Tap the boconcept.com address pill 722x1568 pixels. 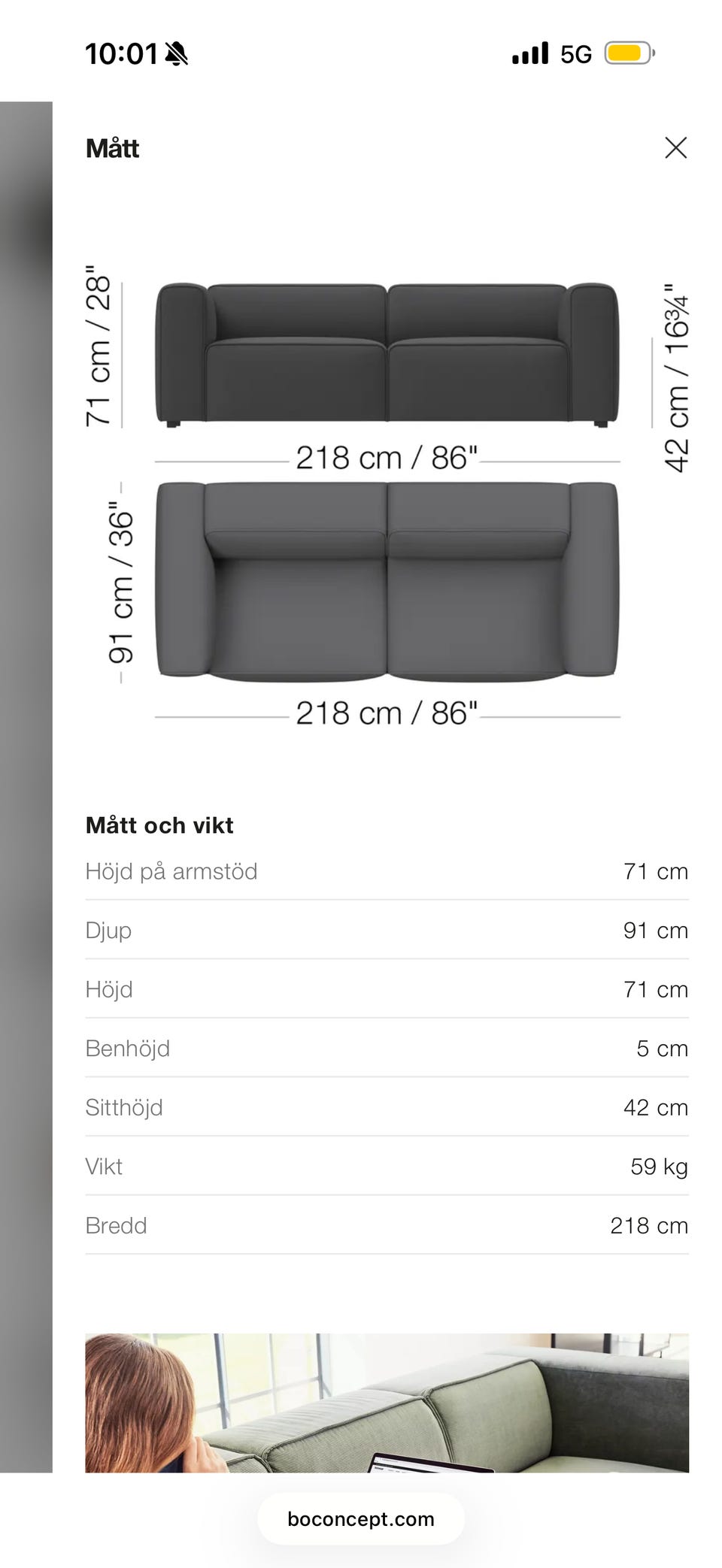[x=361, y=1518]
